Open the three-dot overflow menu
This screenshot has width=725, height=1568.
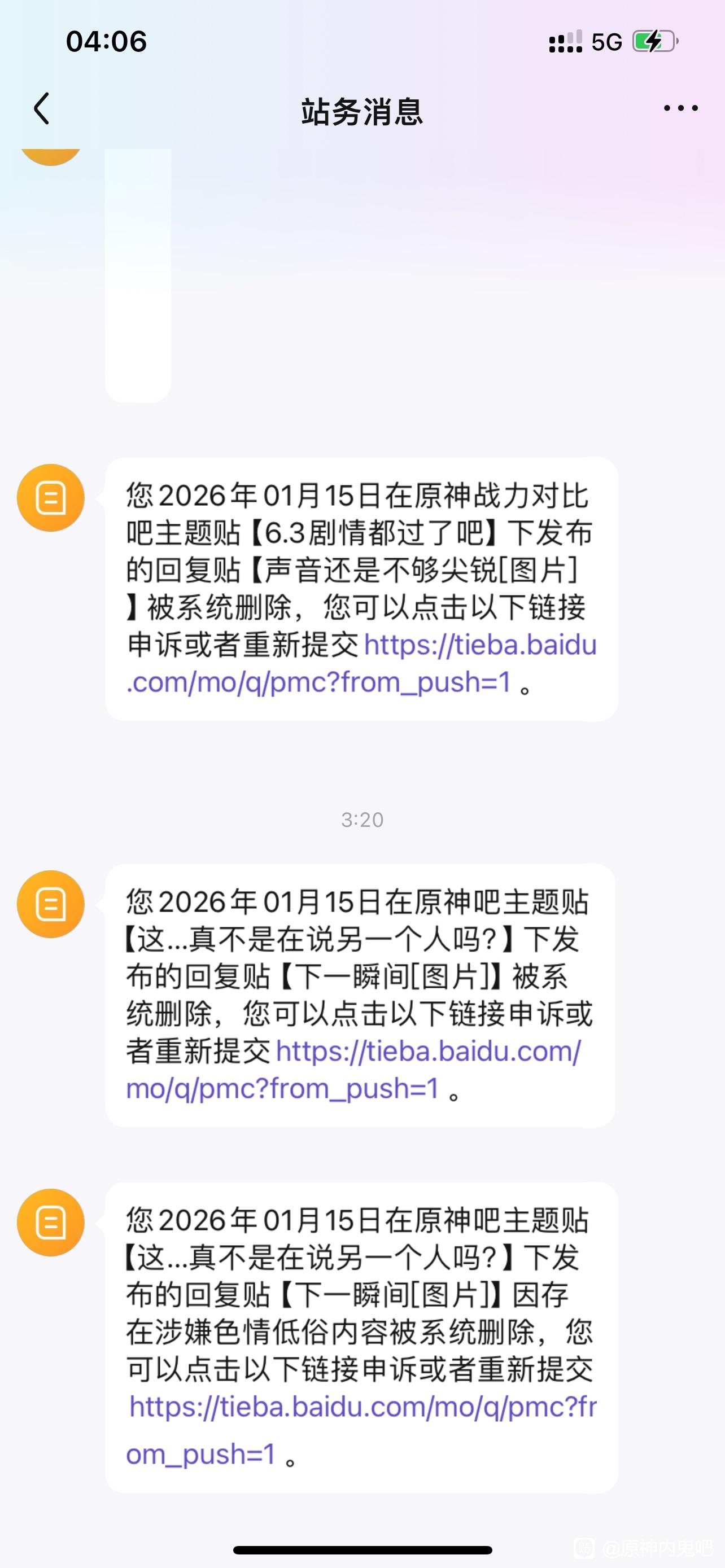tap(680, 108)
